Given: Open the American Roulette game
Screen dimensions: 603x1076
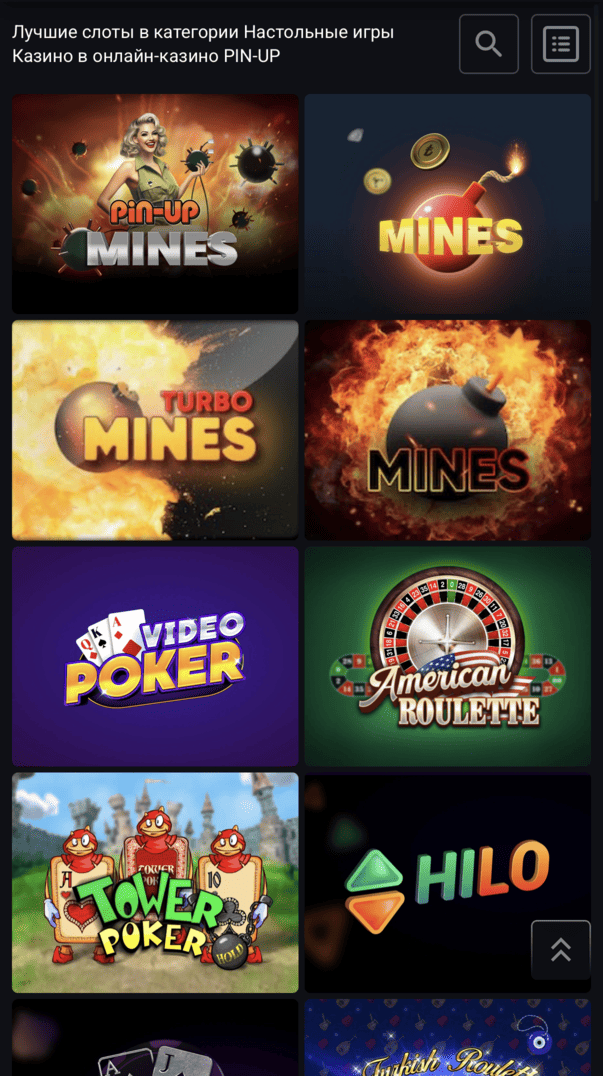Looking at the screenshot, I should [447, 656].
